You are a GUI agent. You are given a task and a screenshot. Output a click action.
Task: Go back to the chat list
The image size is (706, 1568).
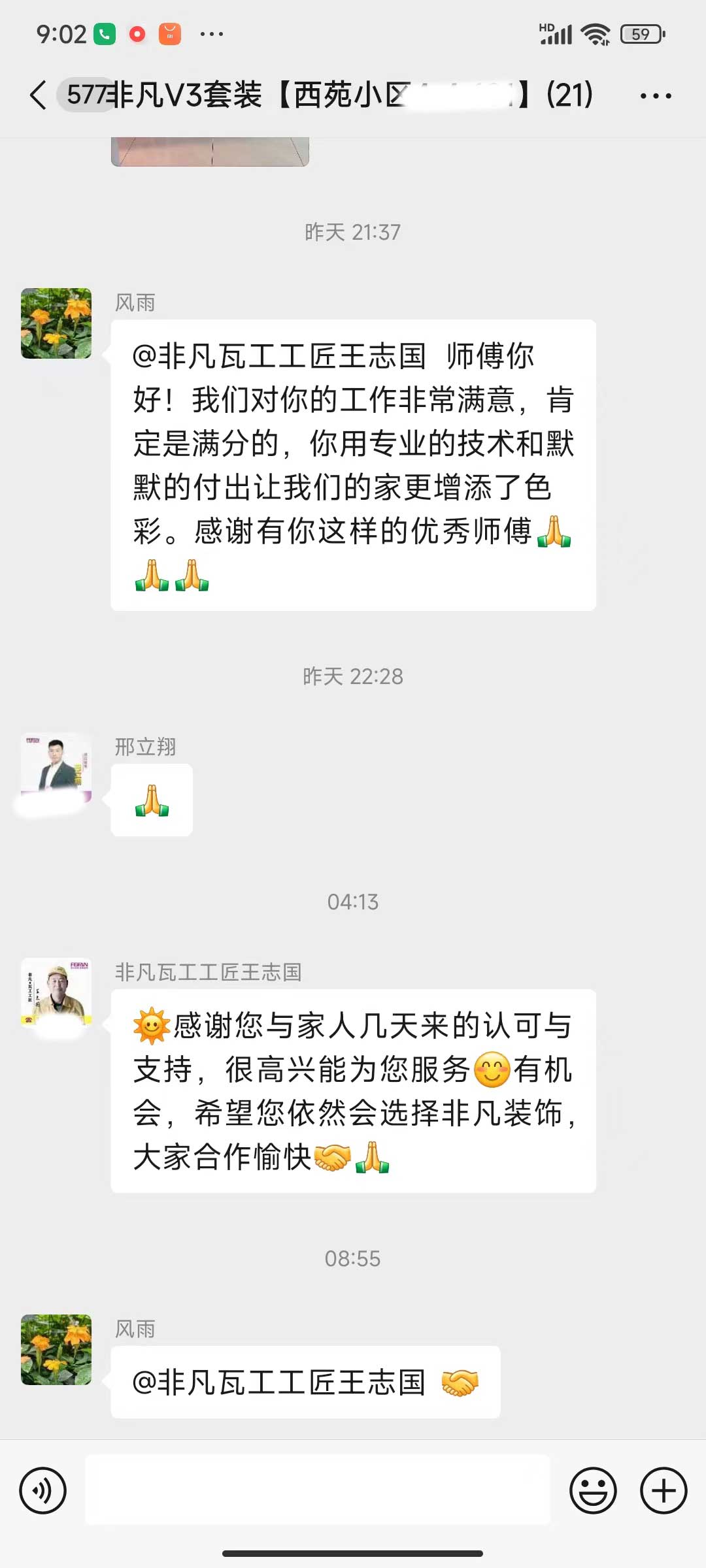pos(38,95)
